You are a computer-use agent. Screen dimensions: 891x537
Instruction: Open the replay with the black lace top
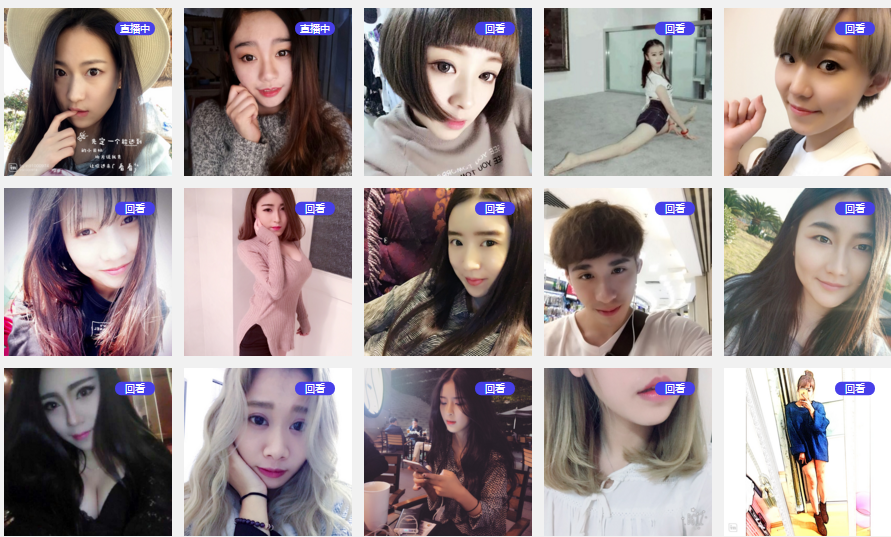click(x=88, y=452)
